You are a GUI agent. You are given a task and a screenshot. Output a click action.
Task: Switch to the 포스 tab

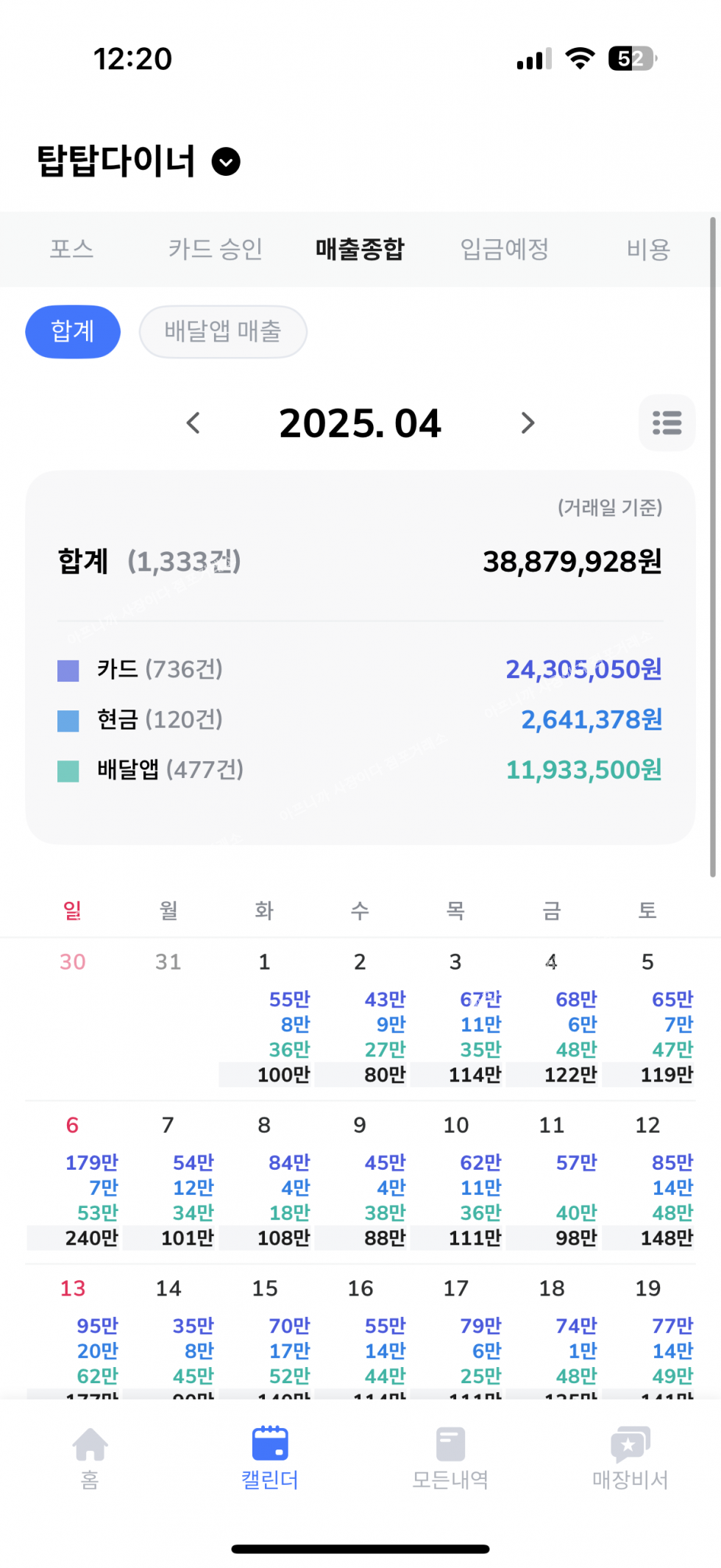(x=71, y=249)
